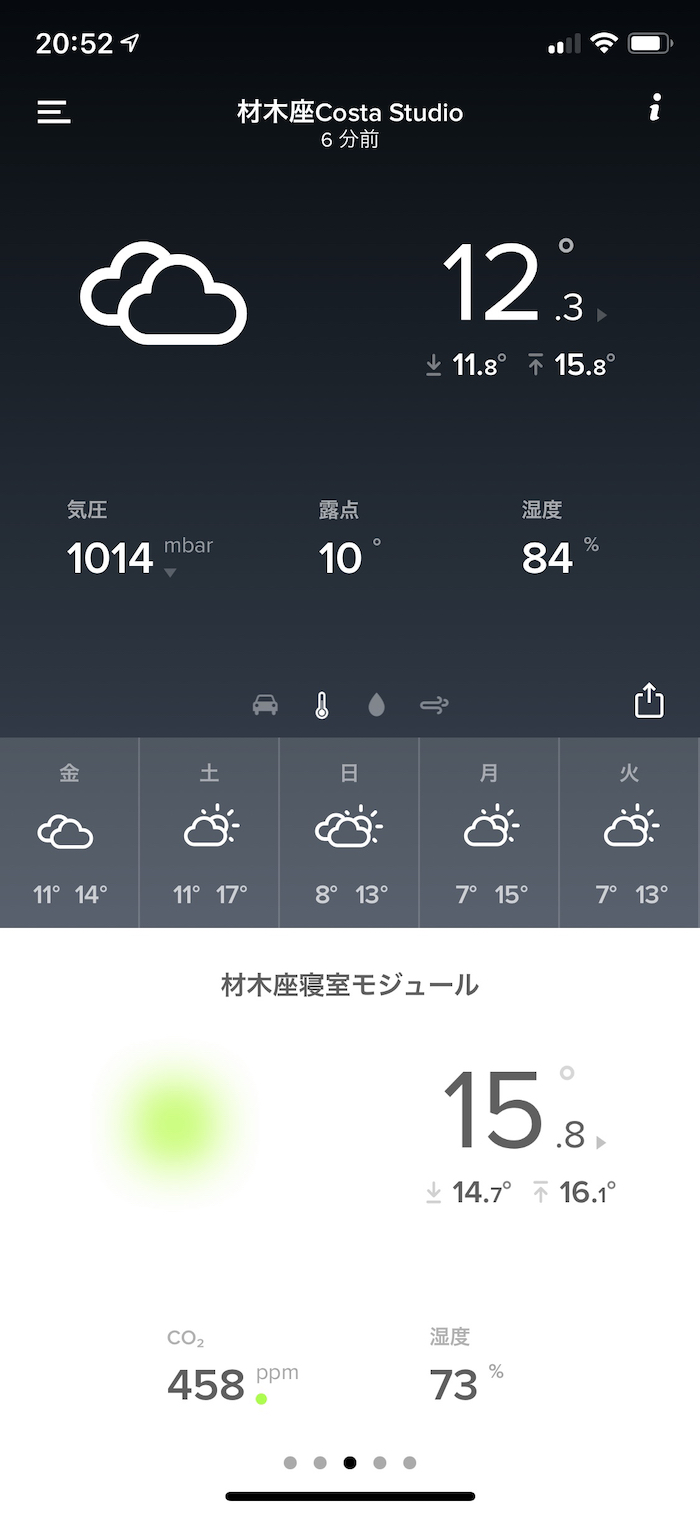The image size is (700, 1516).
Task: Go to the first page indicator dot
Action: [x=290, y=1462]
